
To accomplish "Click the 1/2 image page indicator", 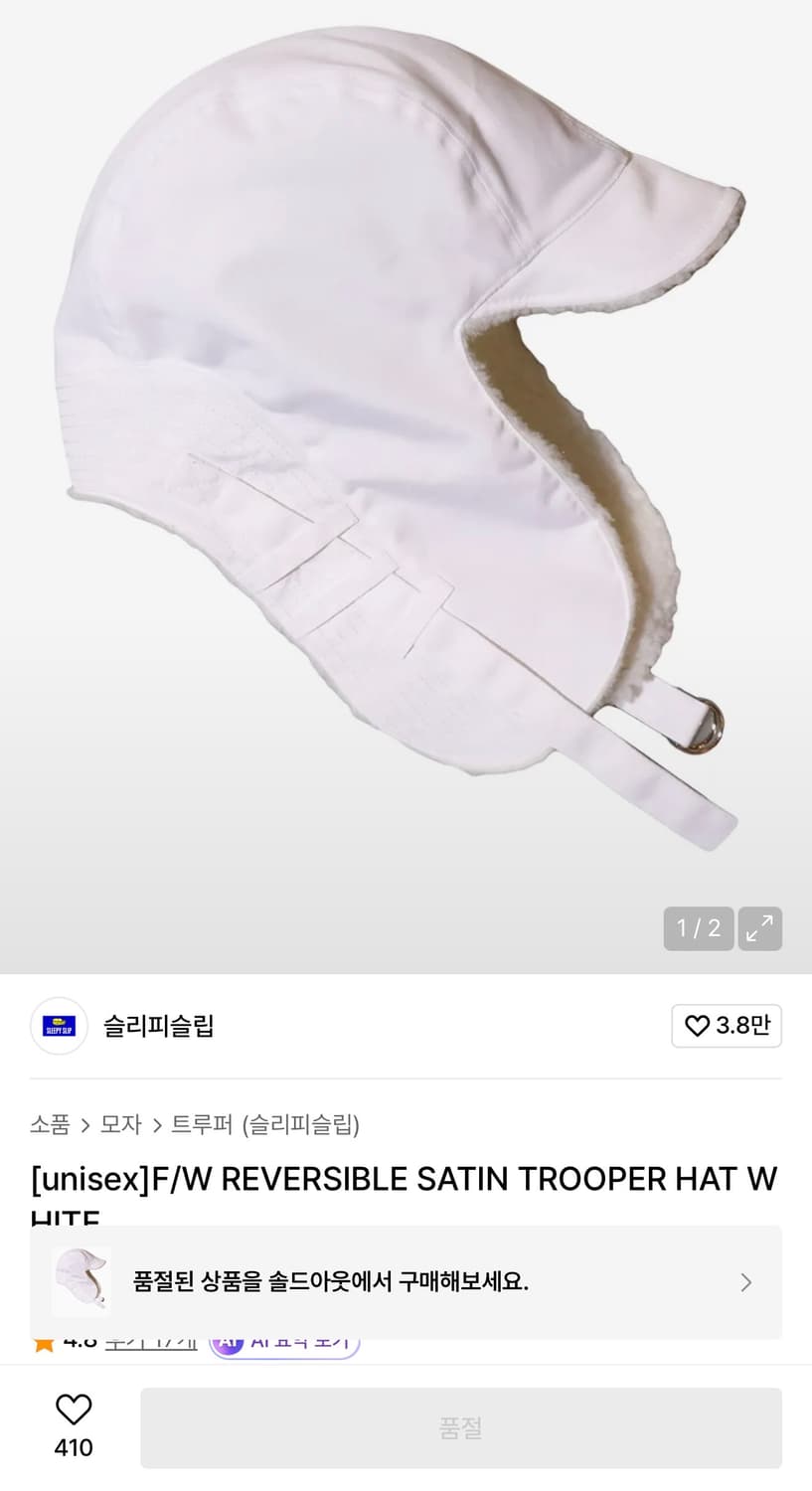I will click(x=698, y=927).
